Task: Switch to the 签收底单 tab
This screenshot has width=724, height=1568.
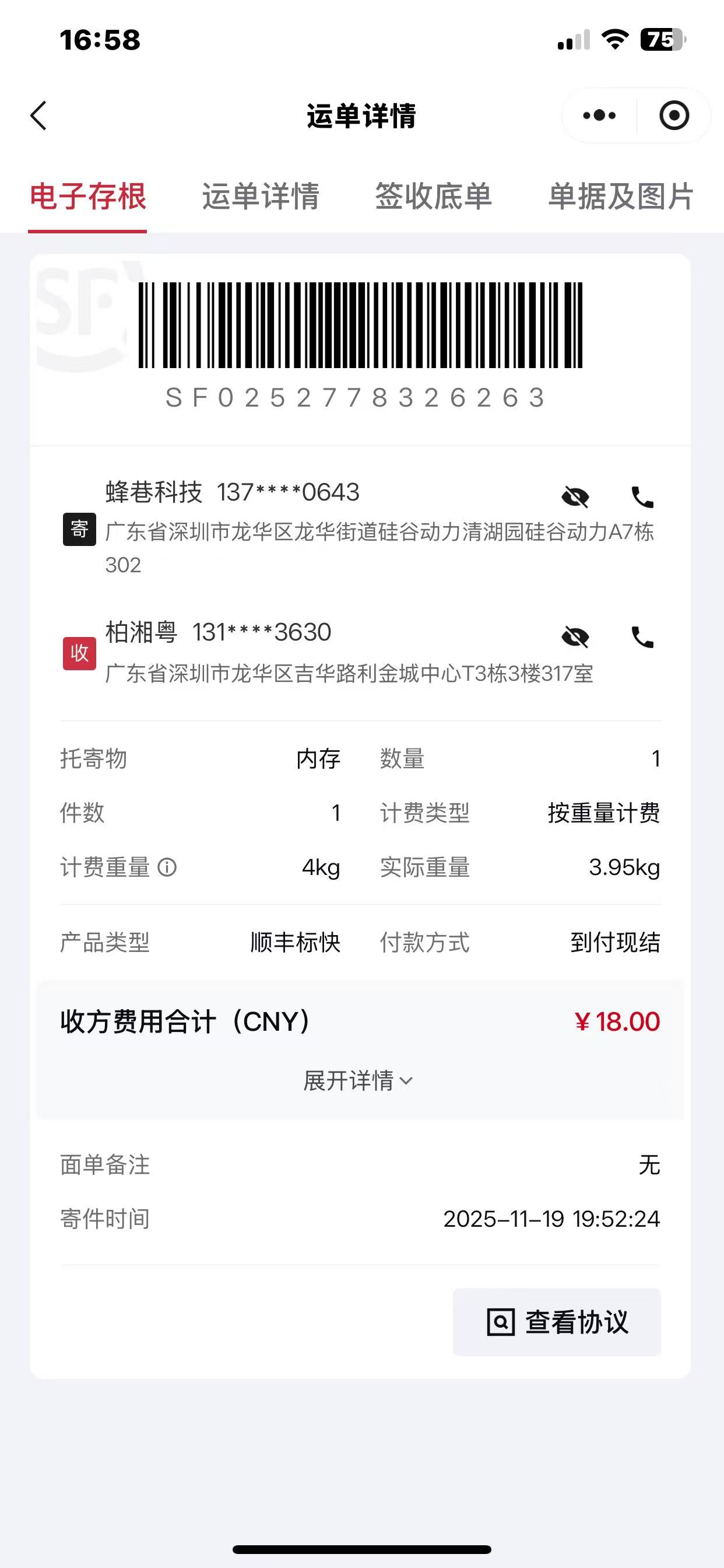Action: (433, 197)
